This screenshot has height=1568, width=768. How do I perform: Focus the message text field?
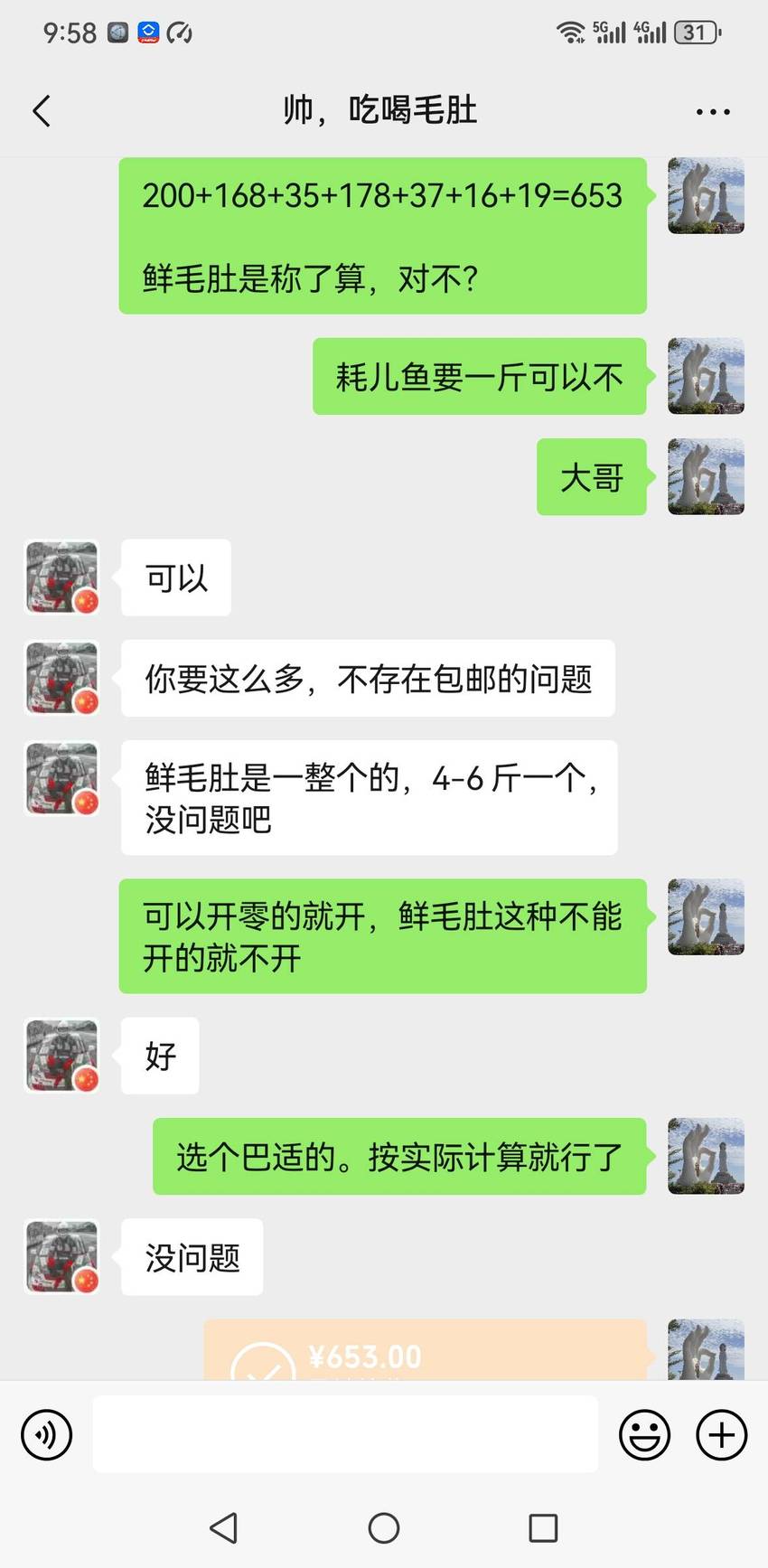pos(345,1434)
